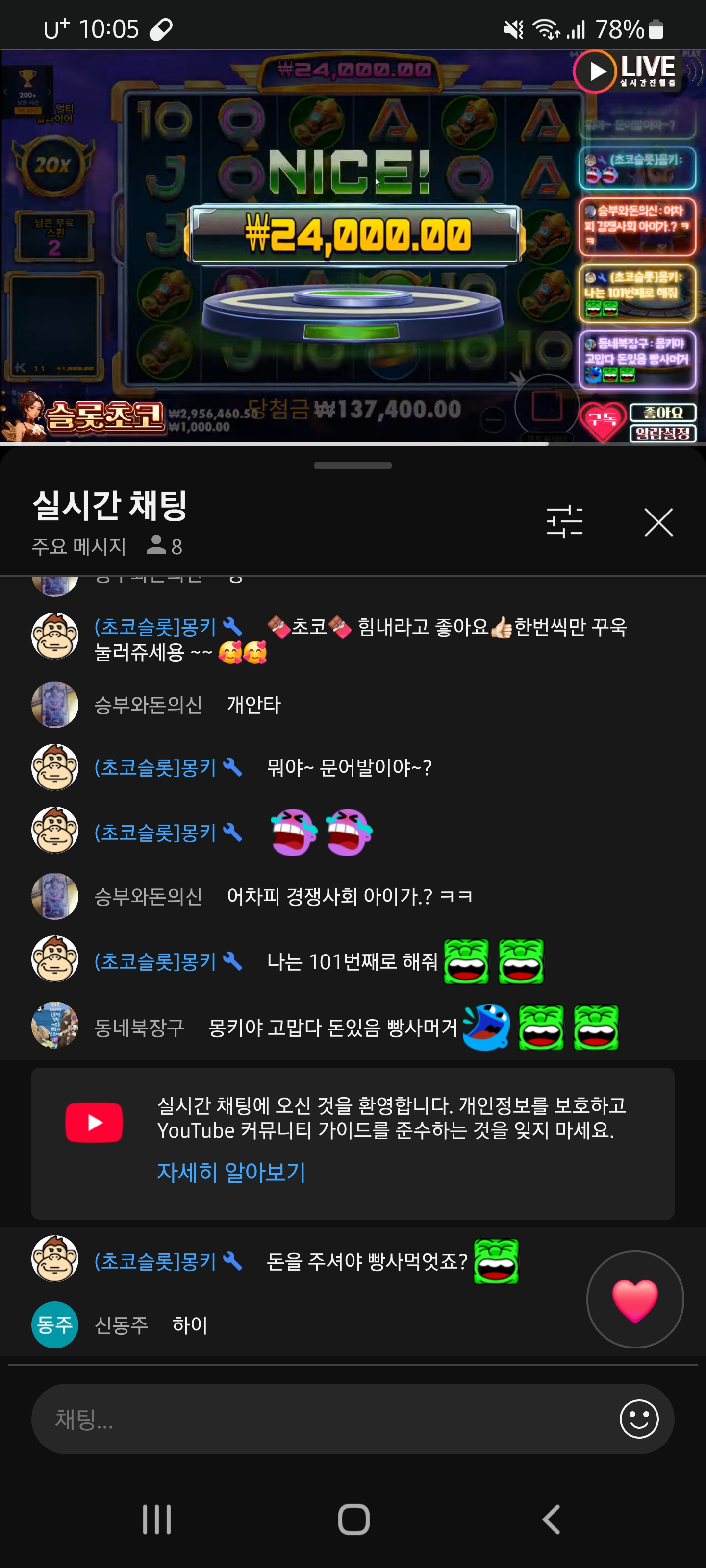Send a heart reaction
Screen dimensions: 706x1568
tap(634, 1299)
